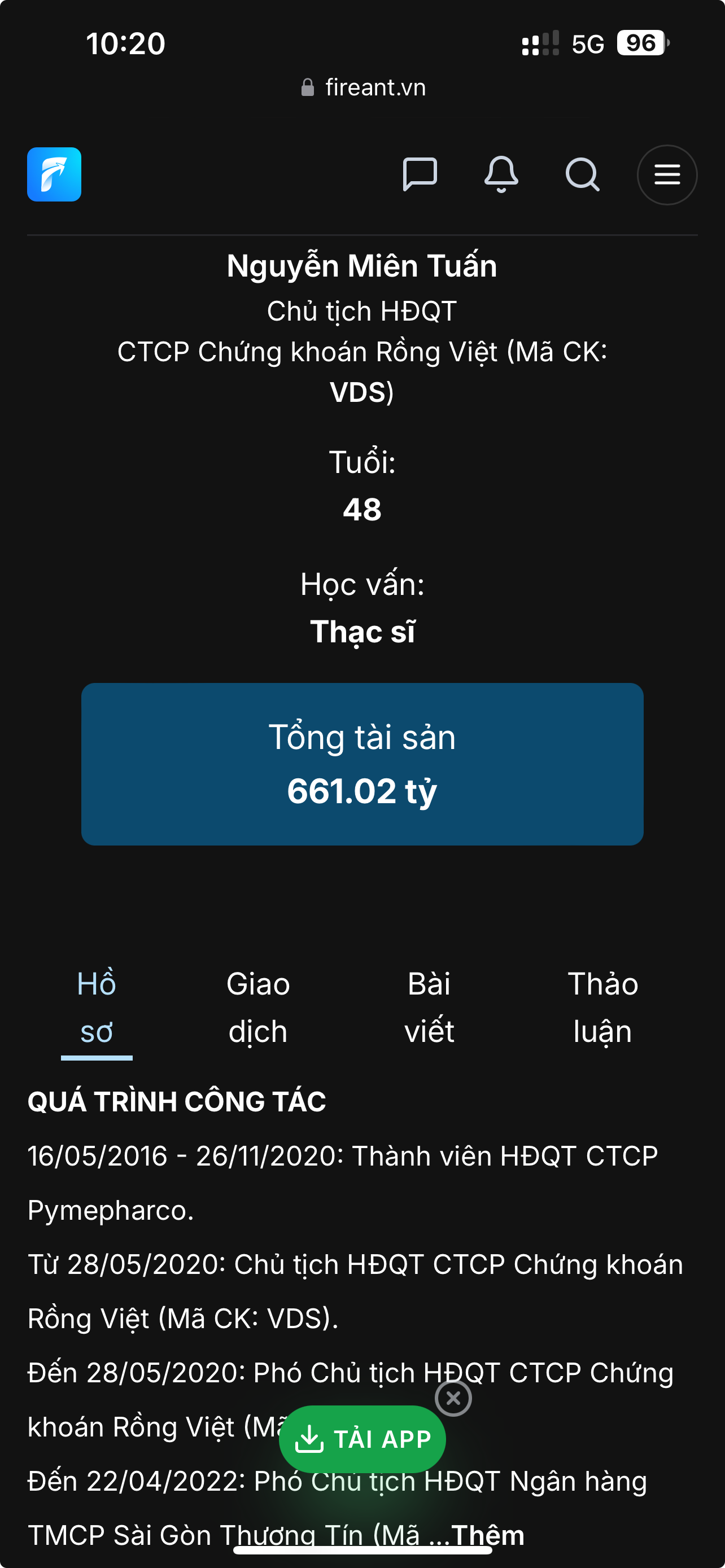Screen dimensions: 725x1568
Task: Open the notifications bell
Action: point(501,175)
